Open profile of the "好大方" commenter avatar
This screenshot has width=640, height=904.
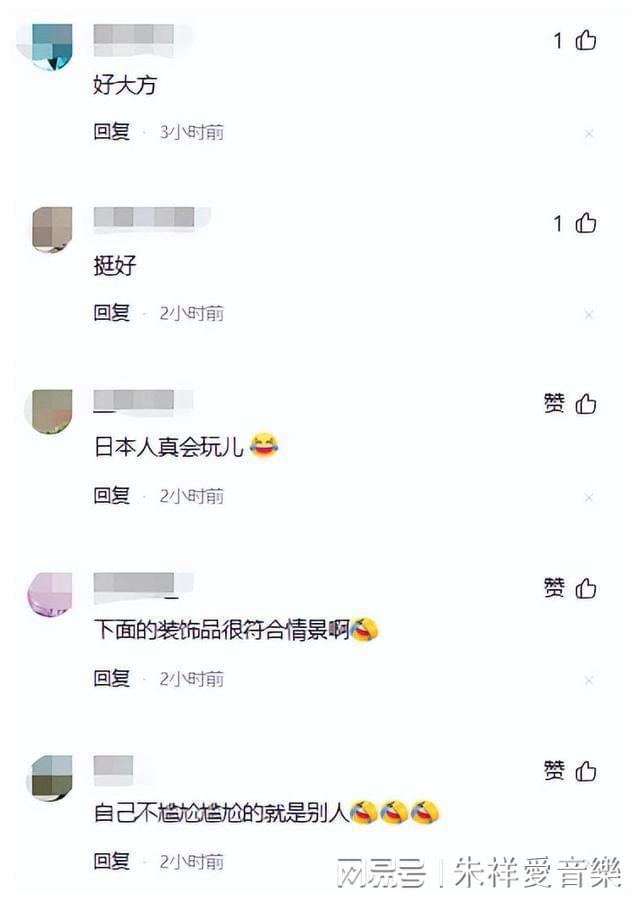(52, 46)
